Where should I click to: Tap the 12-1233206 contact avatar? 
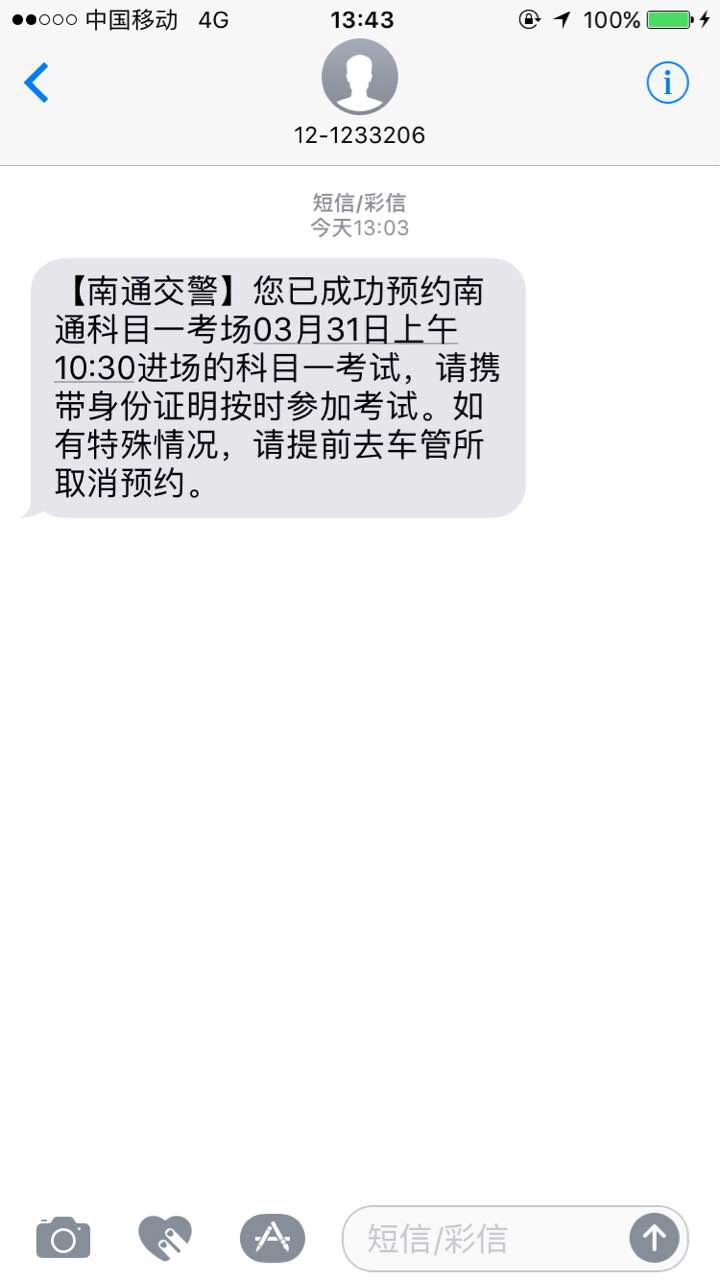pos(360,77)
